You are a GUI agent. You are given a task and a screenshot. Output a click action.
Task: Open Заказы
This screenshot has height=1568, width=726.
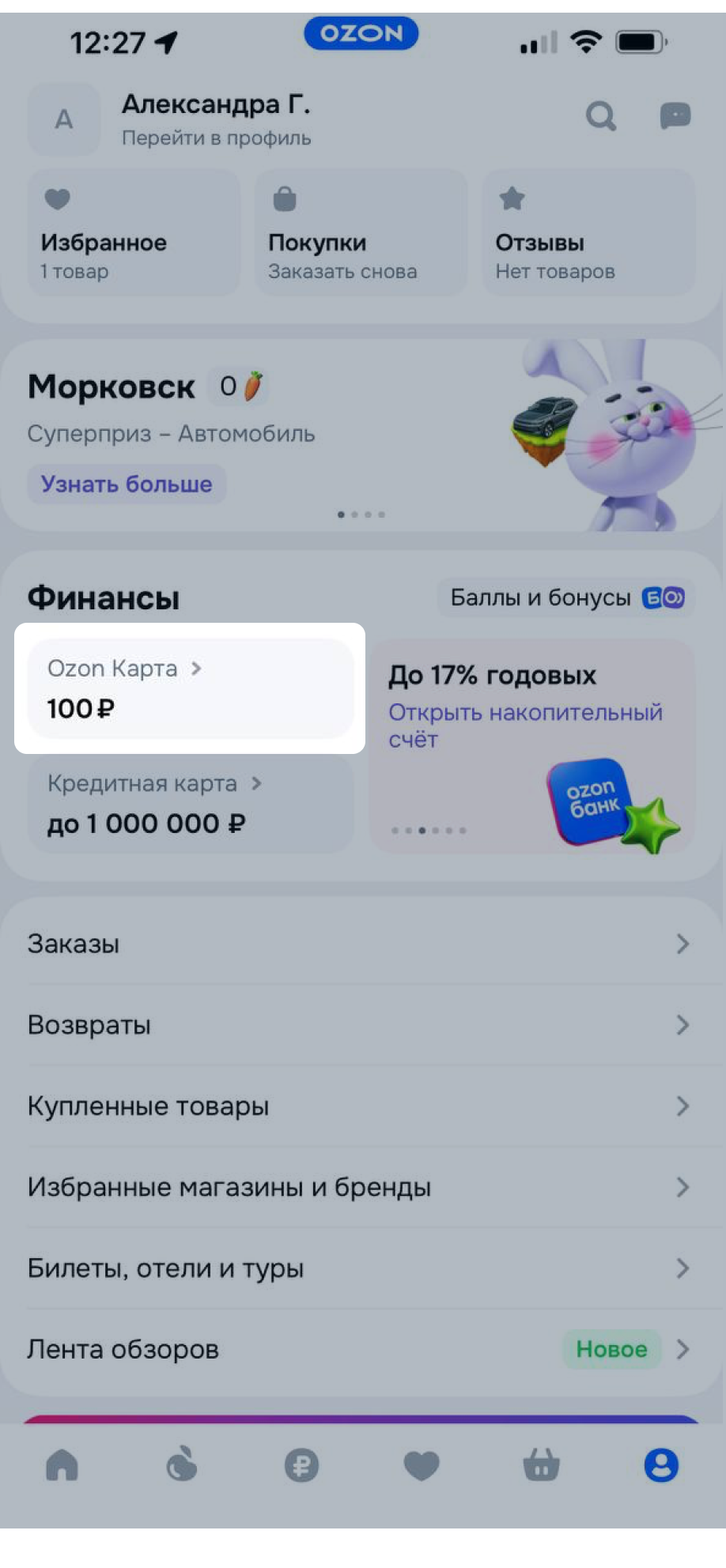pyautogui.click(x=361, y=944)
